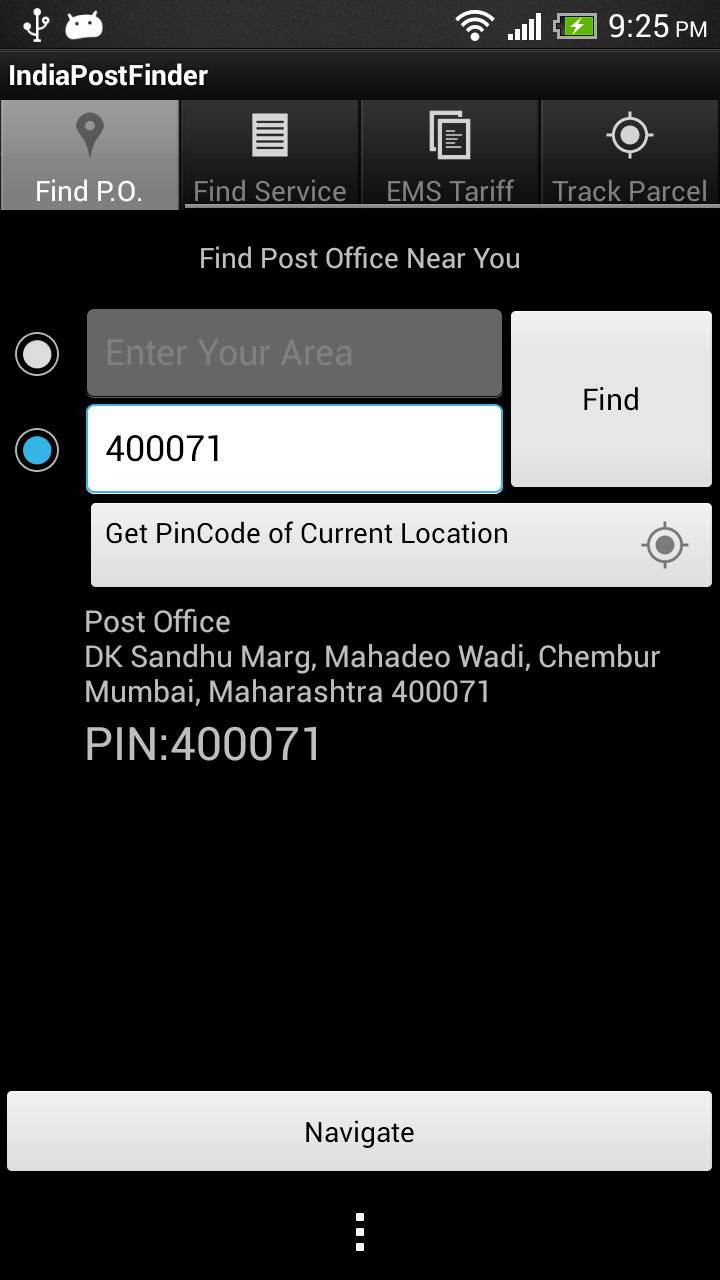Click the 400071 PIN code input field
Image resolution: width=720 pixels, height=1280 pixels.
click(294, 448)
